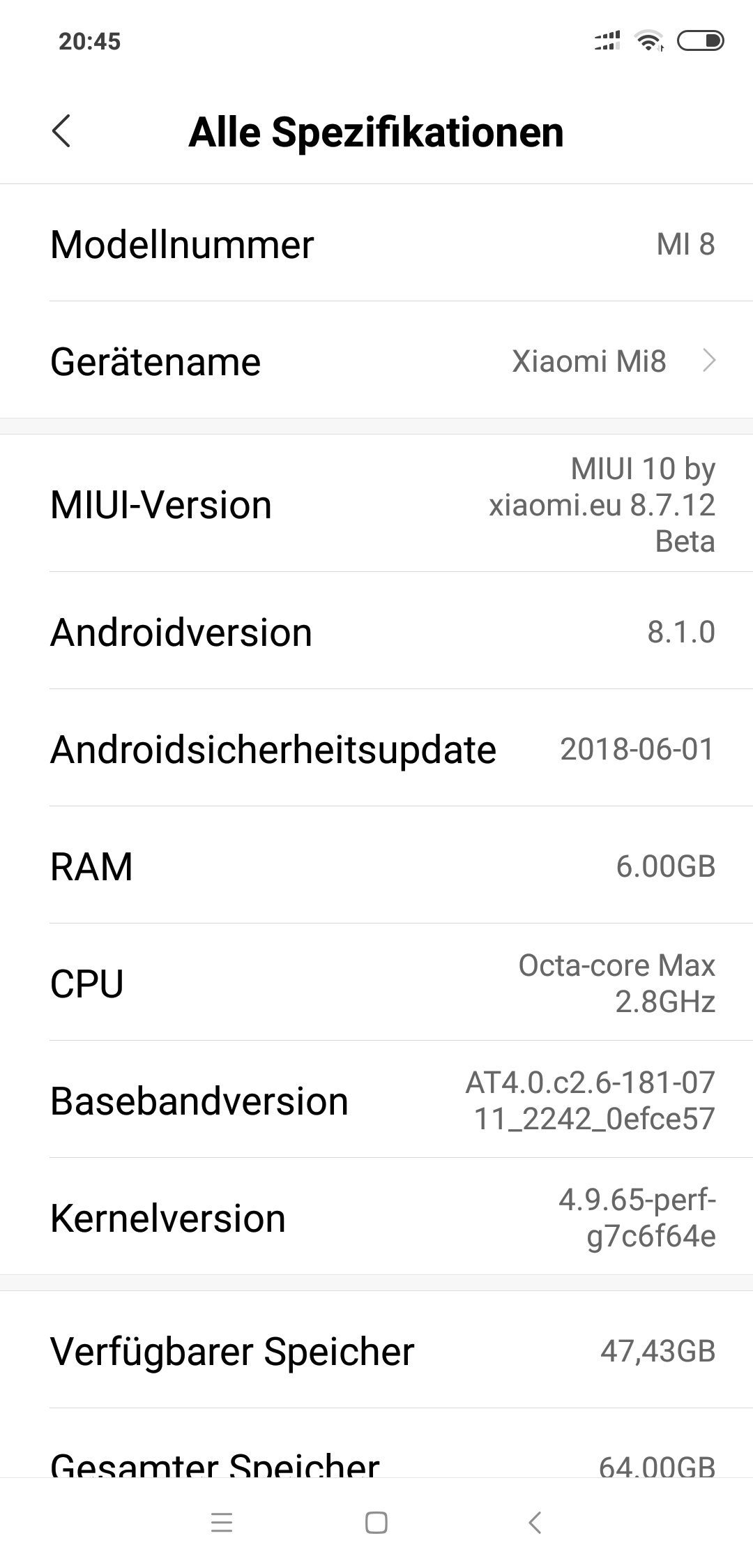Go to the home screen
Screen dimensions: 753x1568
(376, 1523)
